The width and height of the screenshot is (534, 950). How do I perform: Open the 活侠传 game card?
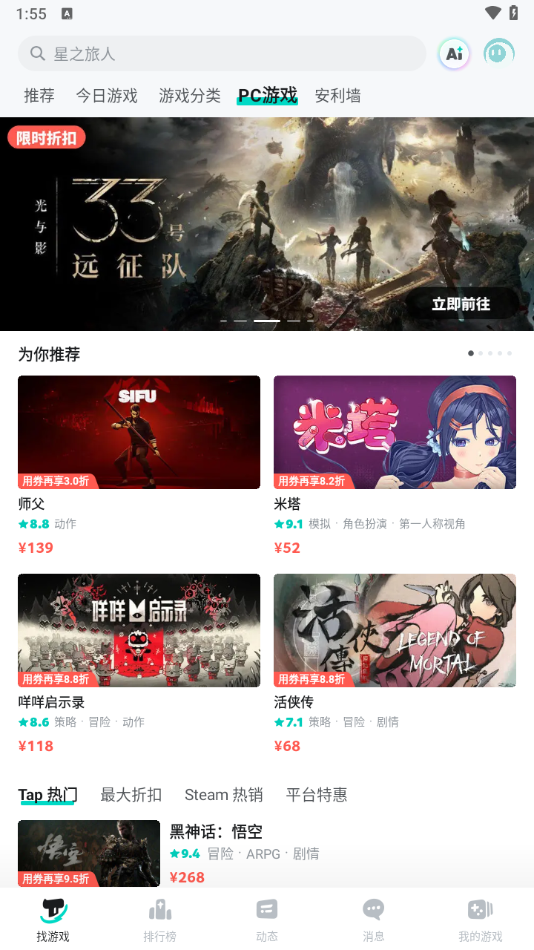(395, 663)
